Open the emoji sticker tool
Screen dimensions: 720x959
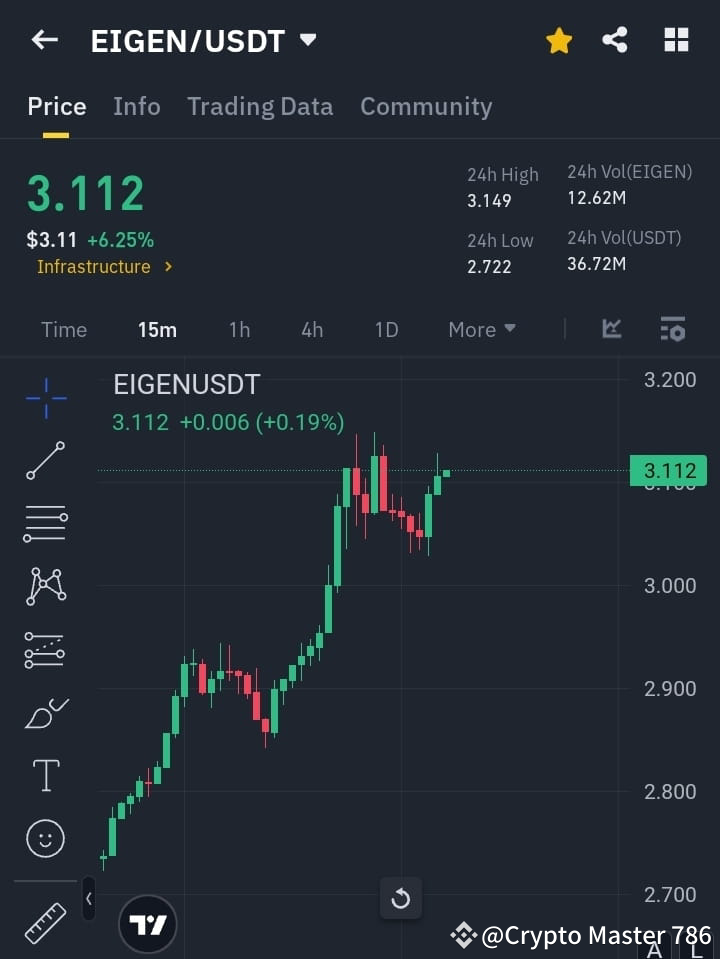[44, 838]
